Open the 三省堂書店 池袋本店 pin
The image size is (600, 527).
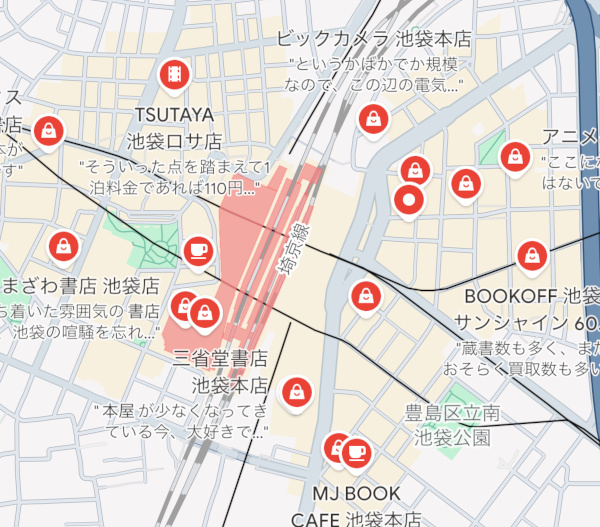click(x=205, y=312)
